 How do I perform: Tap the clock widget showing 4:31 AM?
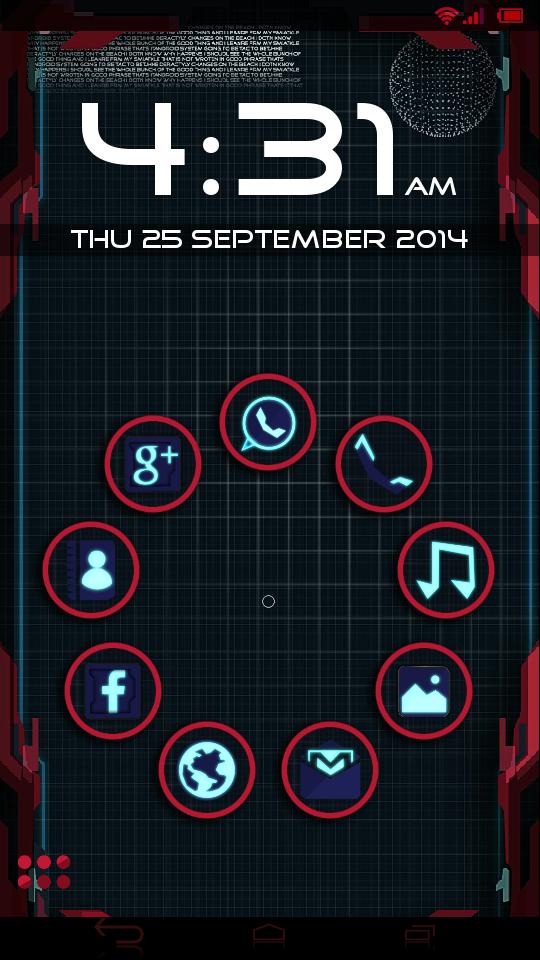268,150
